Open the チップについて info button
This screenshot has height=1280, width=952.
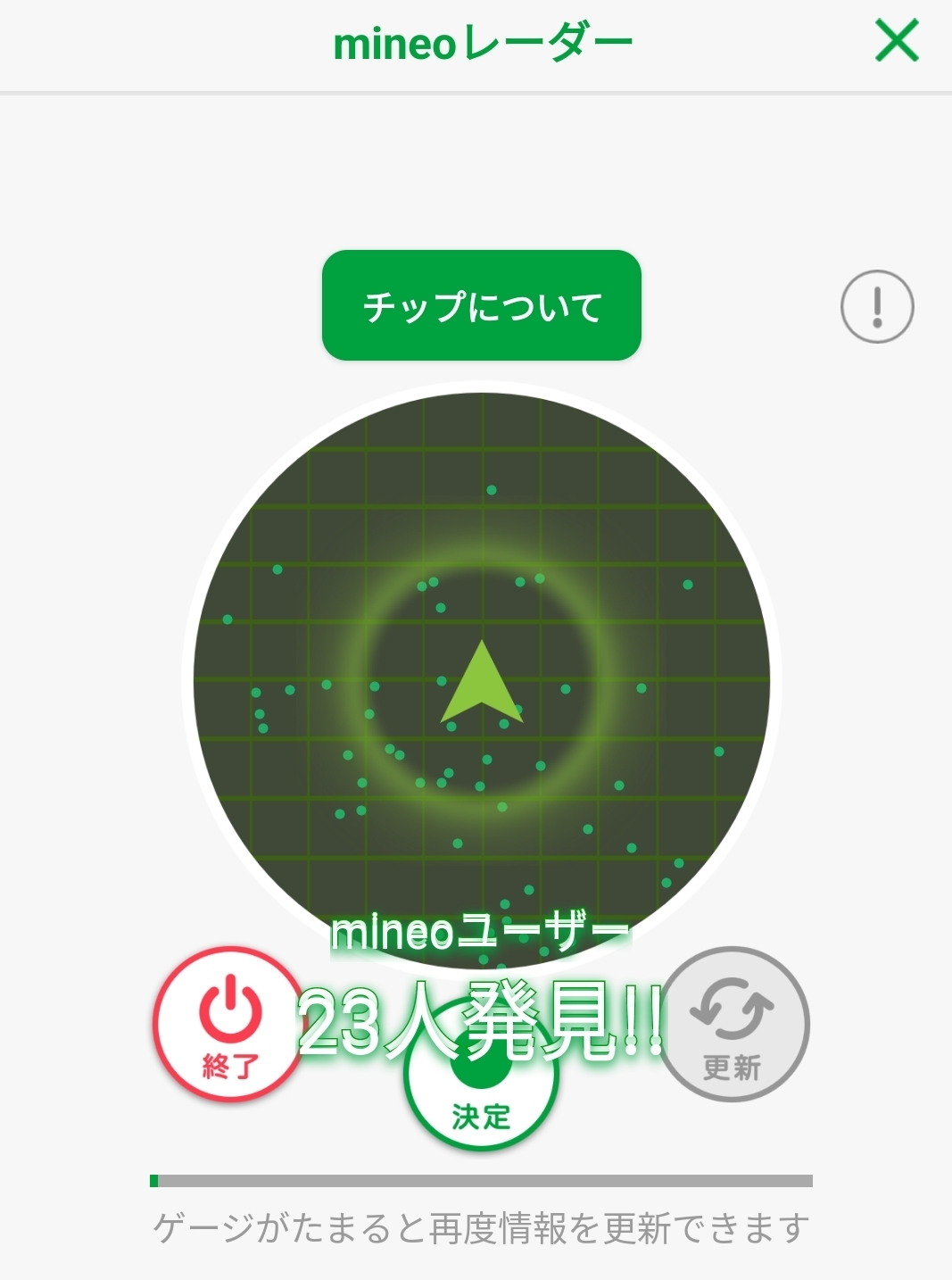[482, 305]
